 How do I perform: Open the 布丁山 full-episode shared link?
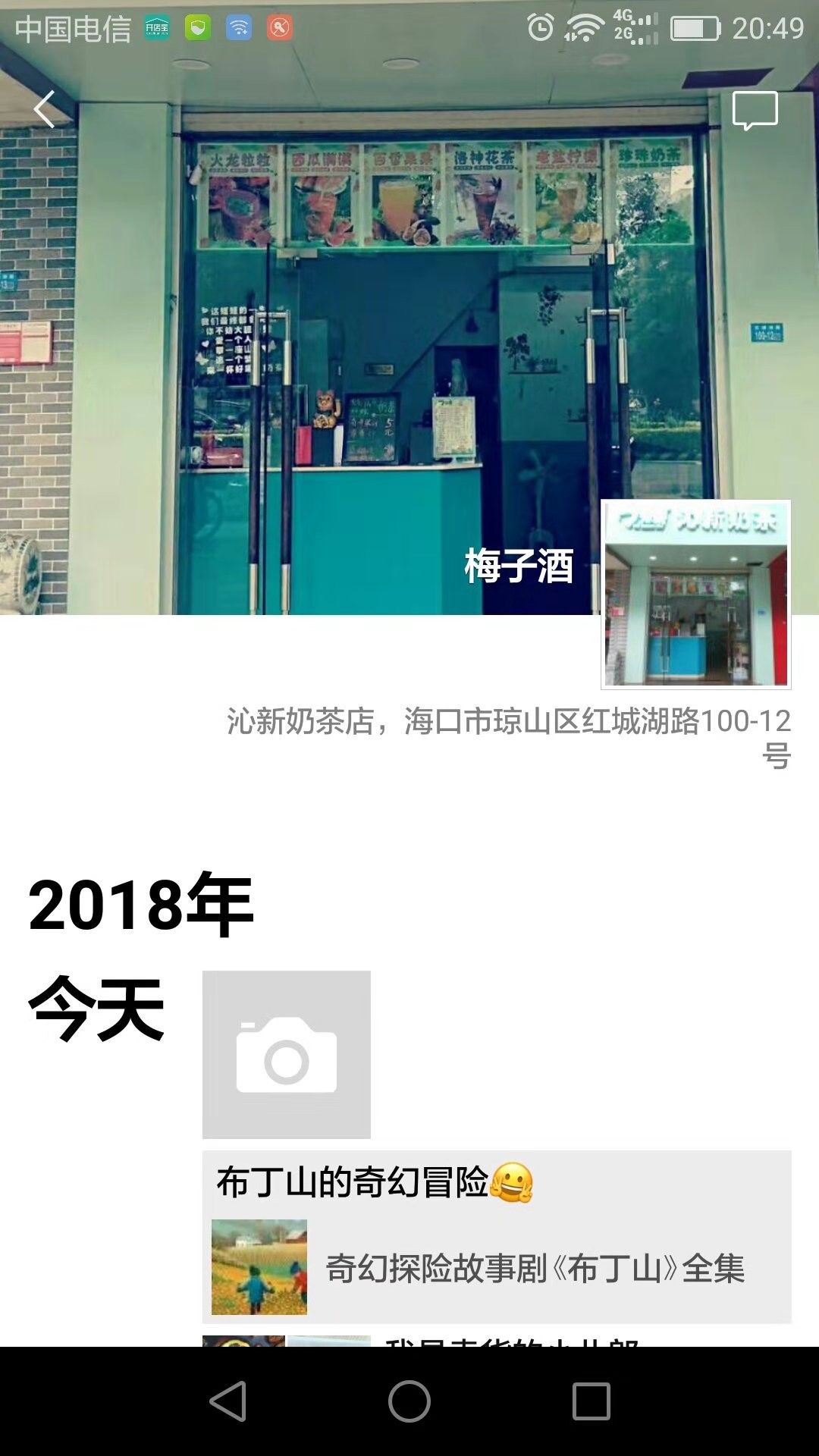[497, 1267]
